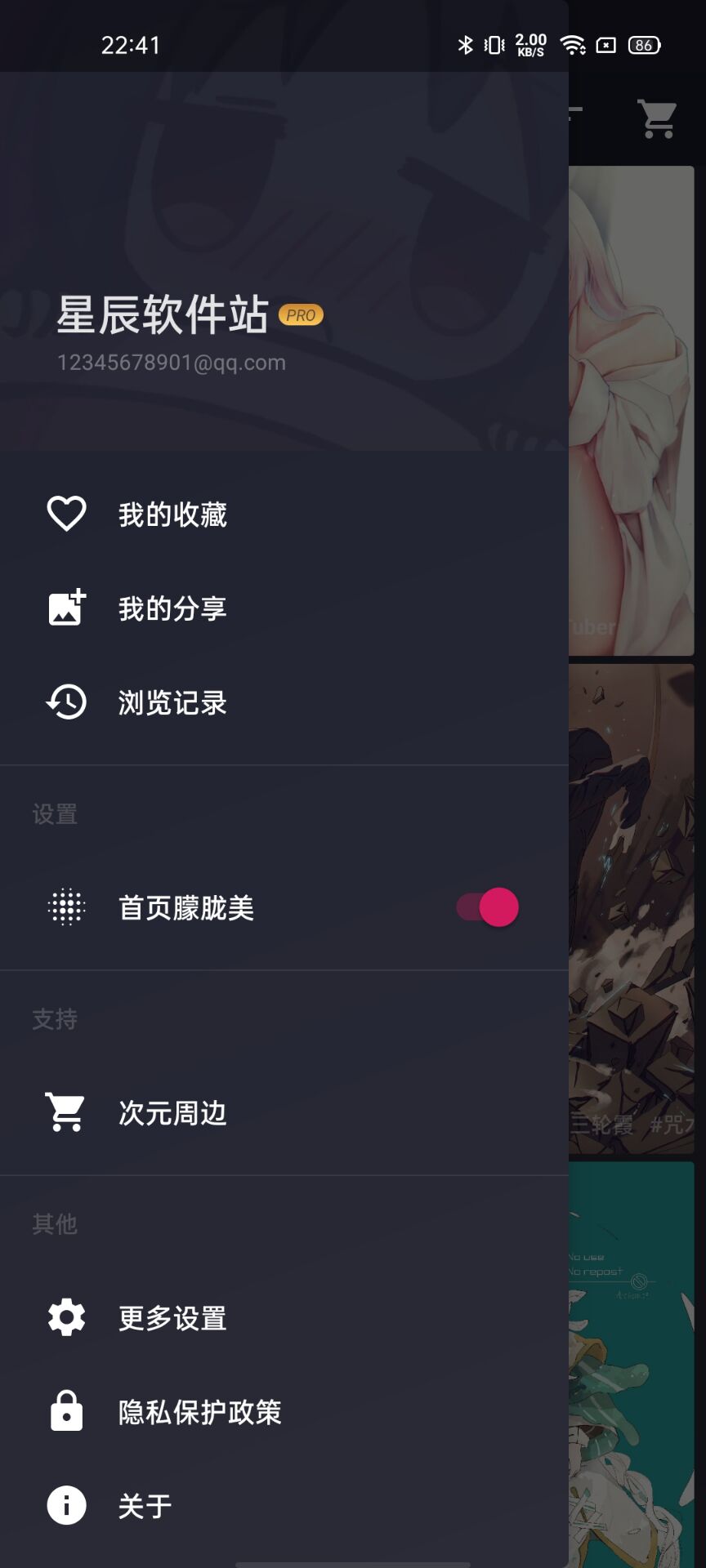Viewport: 706px width, 1568px height.
Task: Open 我的分享 shares
Action: pyautogui.click(x=172, y=608)
